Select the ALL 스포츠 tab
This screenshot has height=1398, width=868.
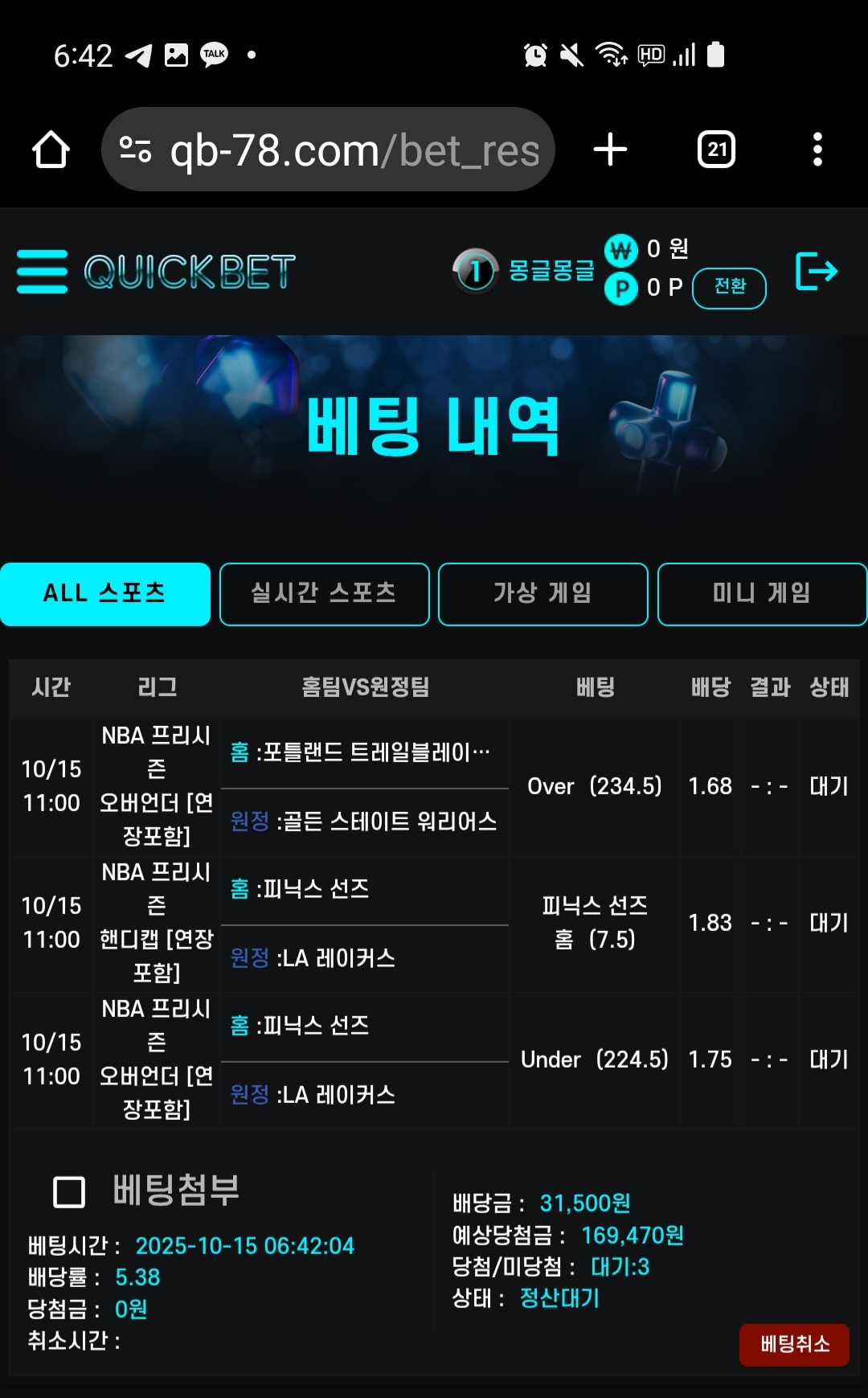tap(105, 594)
